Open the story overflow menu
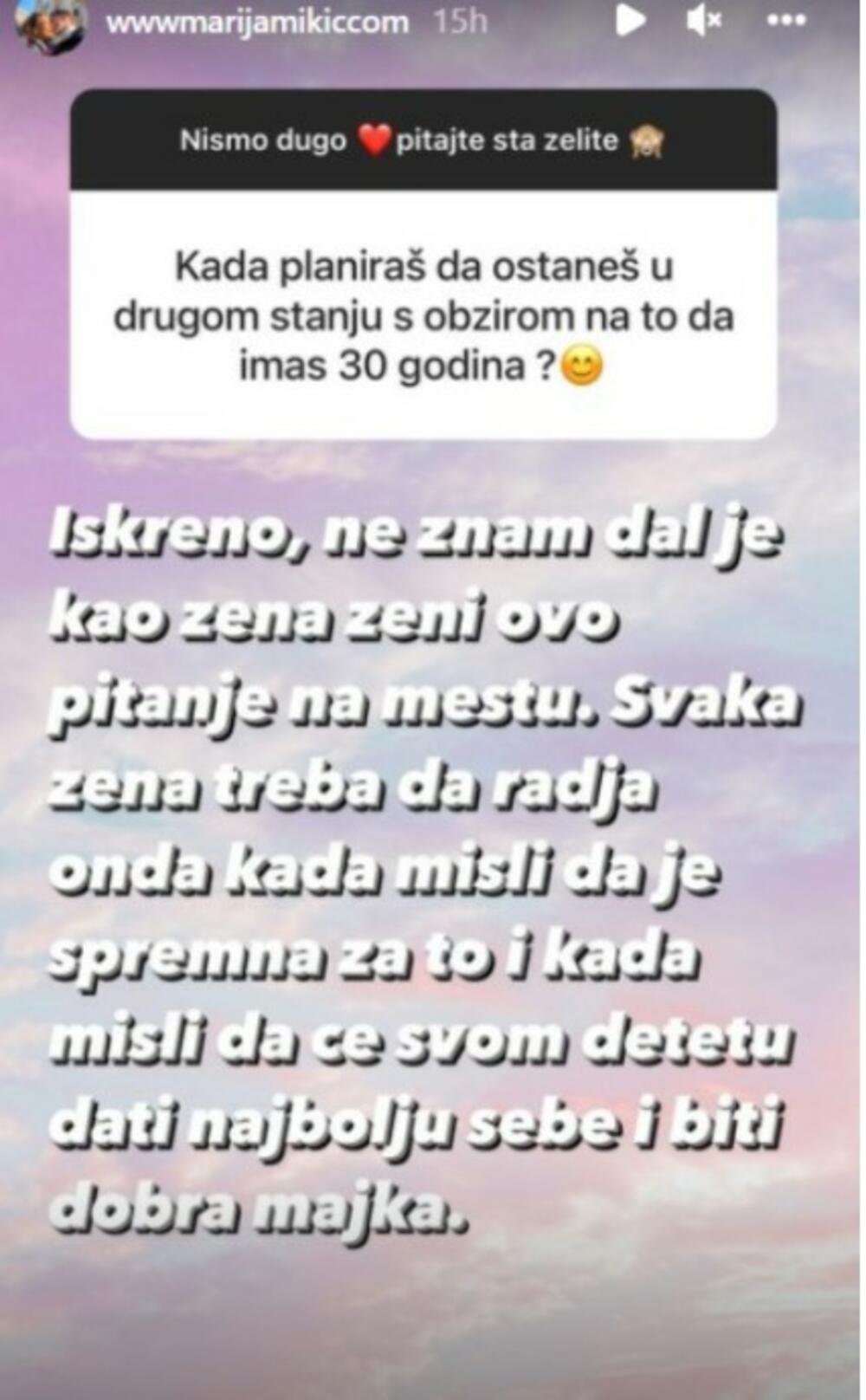Image resolution: width=866 pixels, height=1400 pixels. tap(786, 21)
